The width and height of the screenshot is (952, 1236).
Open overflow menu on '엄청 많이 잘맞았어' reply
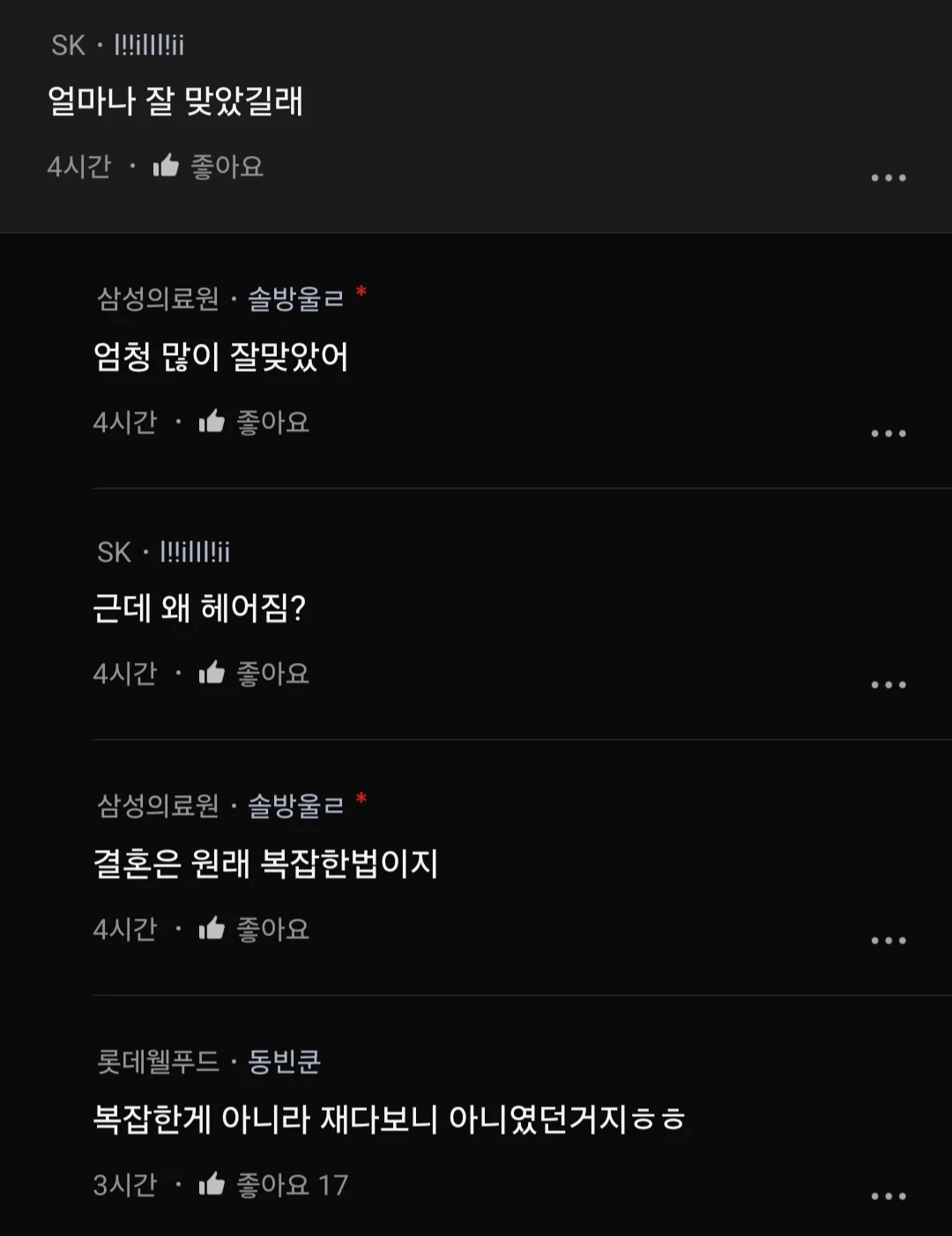(x=888, y=433)
